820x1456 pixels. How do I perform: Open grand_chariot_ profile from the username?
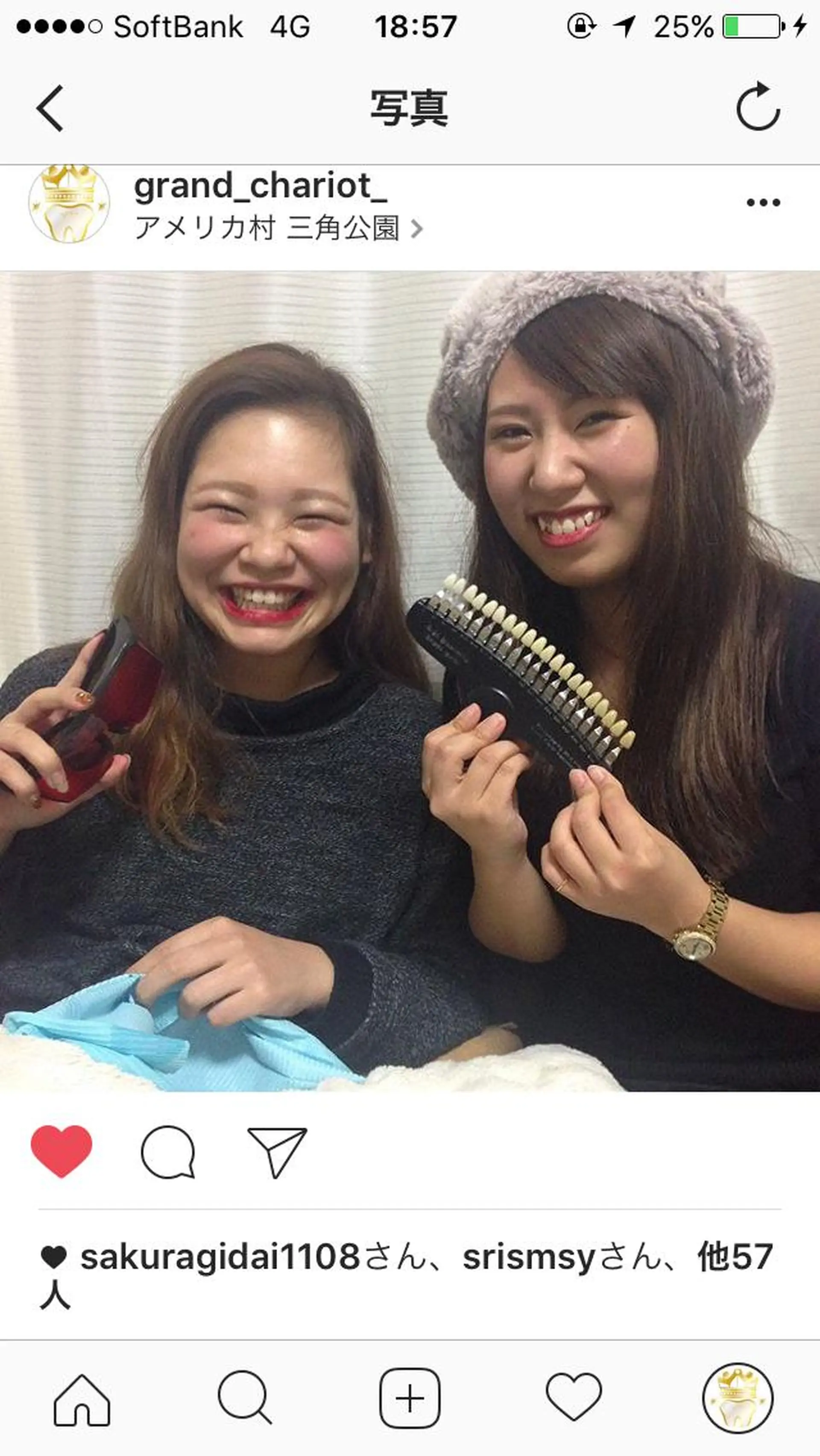[260, 186]
